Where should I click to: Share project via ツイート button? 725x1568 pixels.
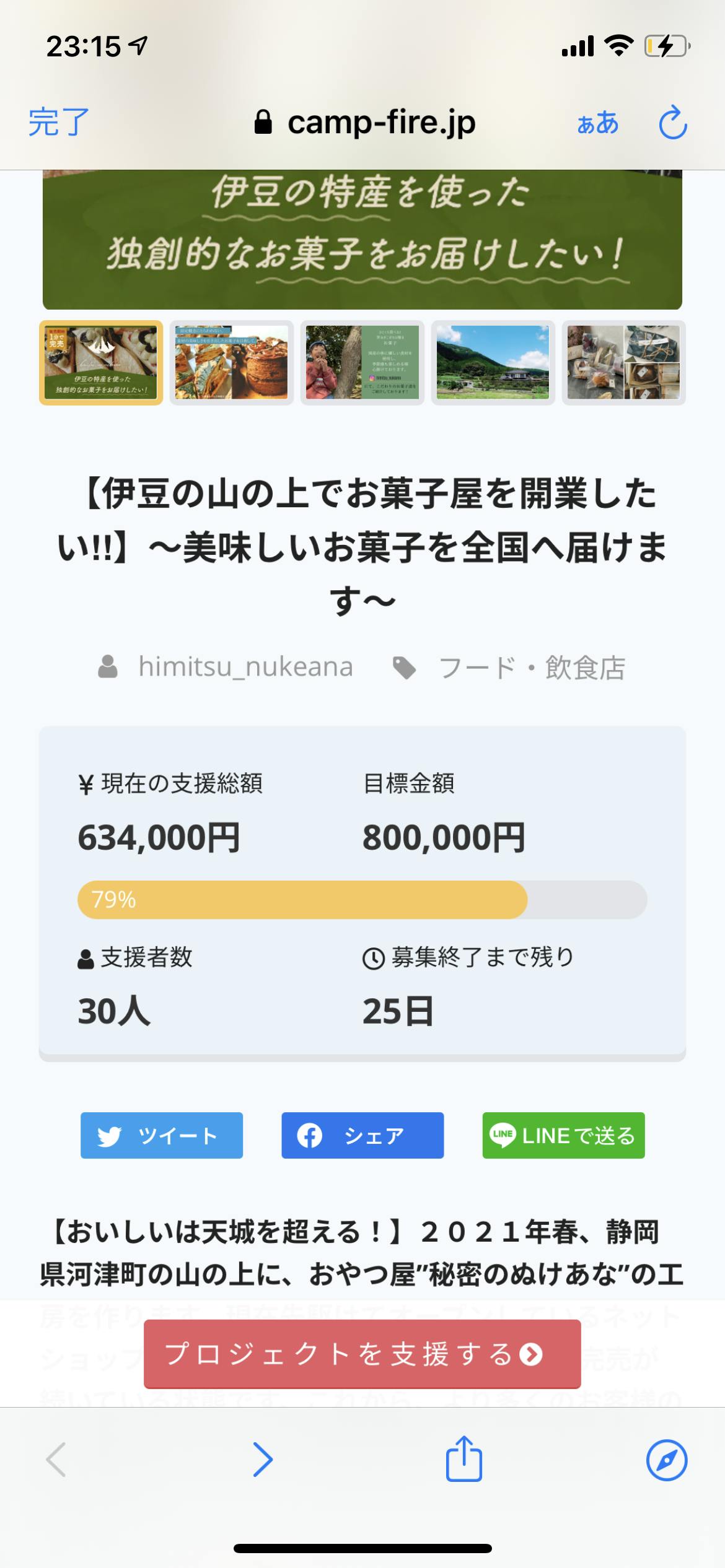[162, 1135]
